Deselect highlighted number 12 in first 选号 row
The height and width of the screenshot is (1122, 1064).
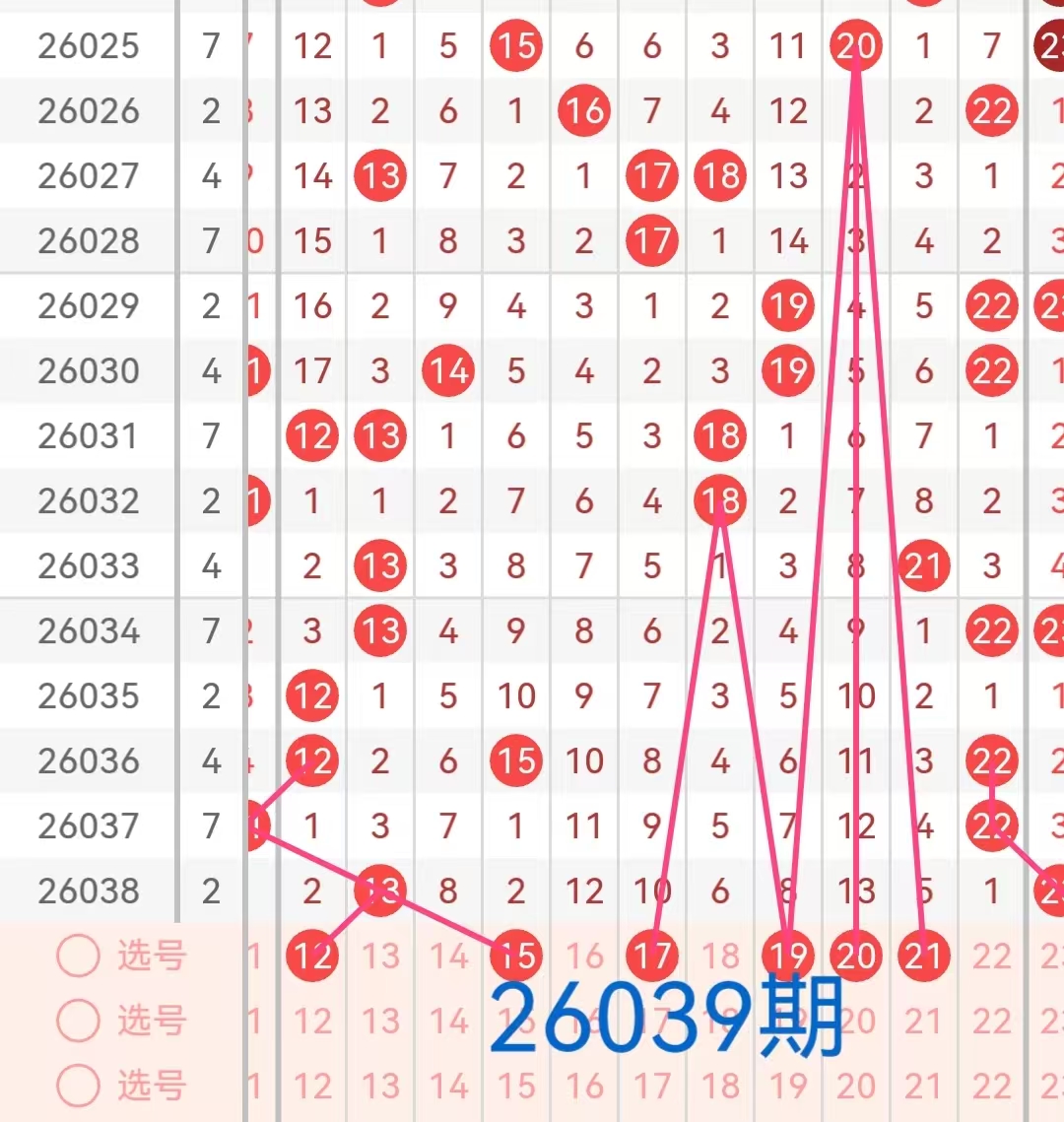coord(312,956)
